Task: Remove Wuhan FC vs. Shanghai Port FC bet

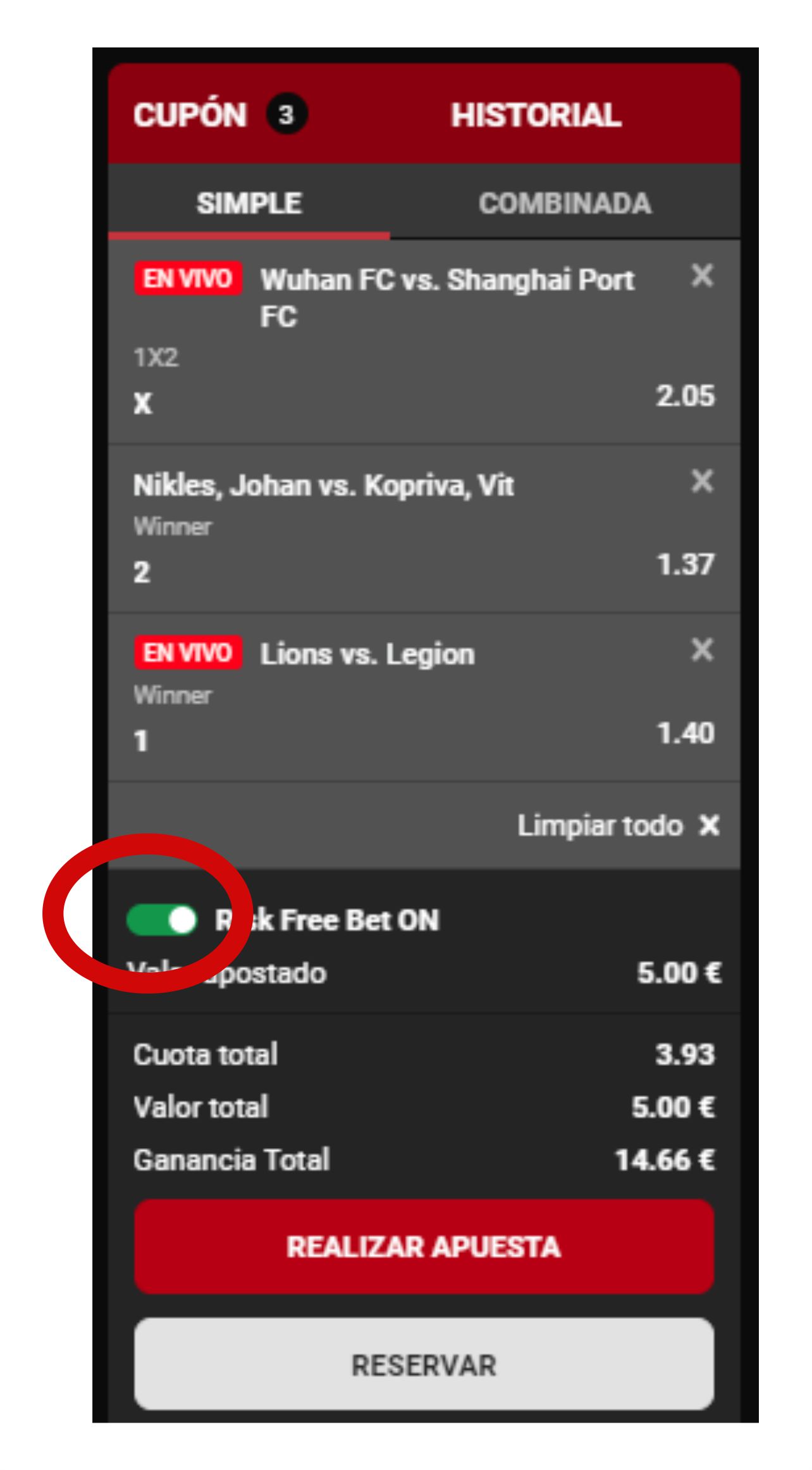Action: (x=702, y=276)
